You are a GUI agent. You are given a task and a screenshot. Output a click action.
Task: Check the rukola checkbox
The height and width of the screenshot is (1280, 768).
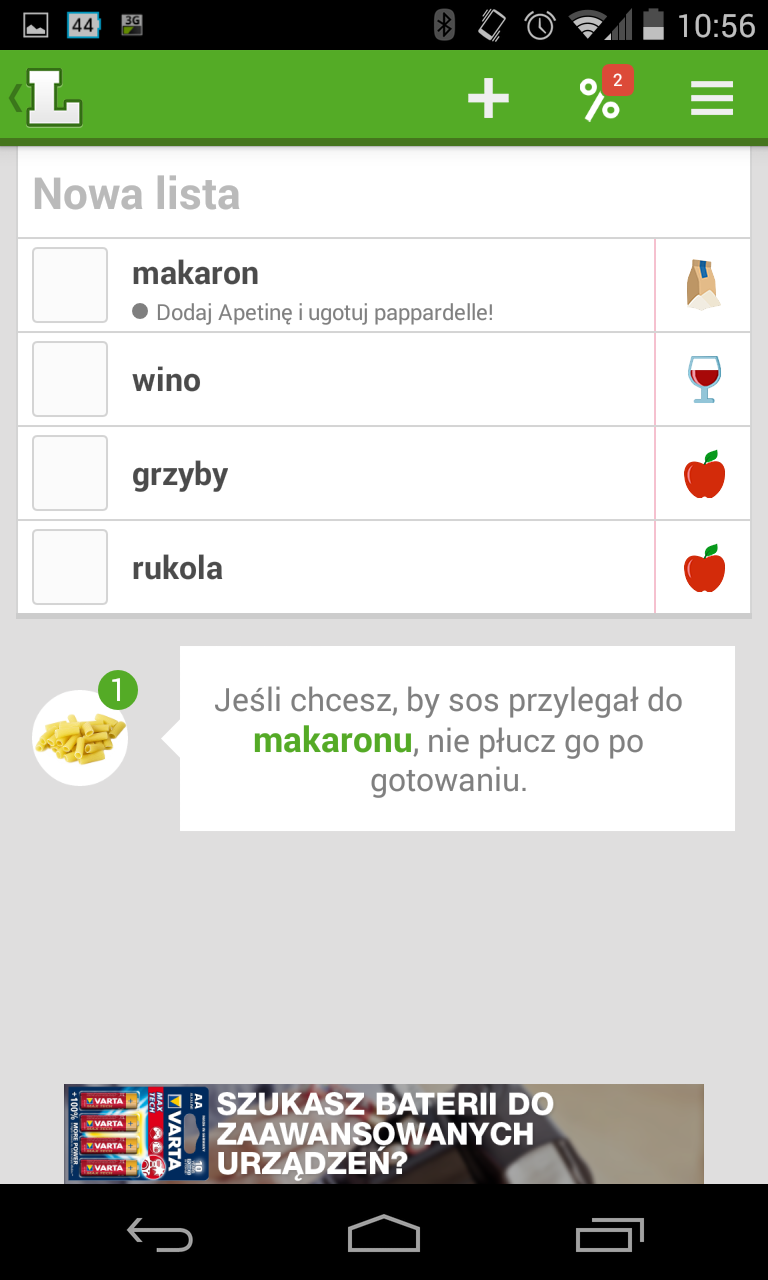coord(70,567)
